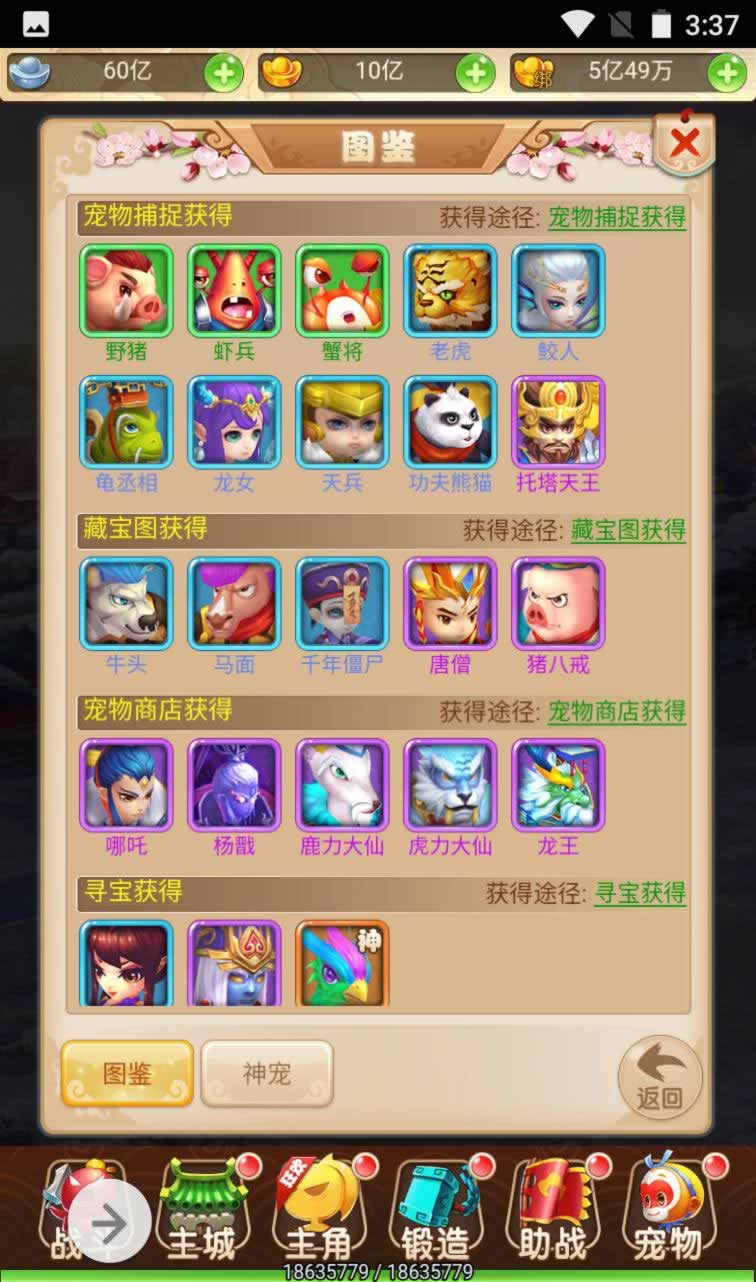
Task: Add more silver with plus next to 60亿
Action: pyautogui.click(x=223, y=72)
